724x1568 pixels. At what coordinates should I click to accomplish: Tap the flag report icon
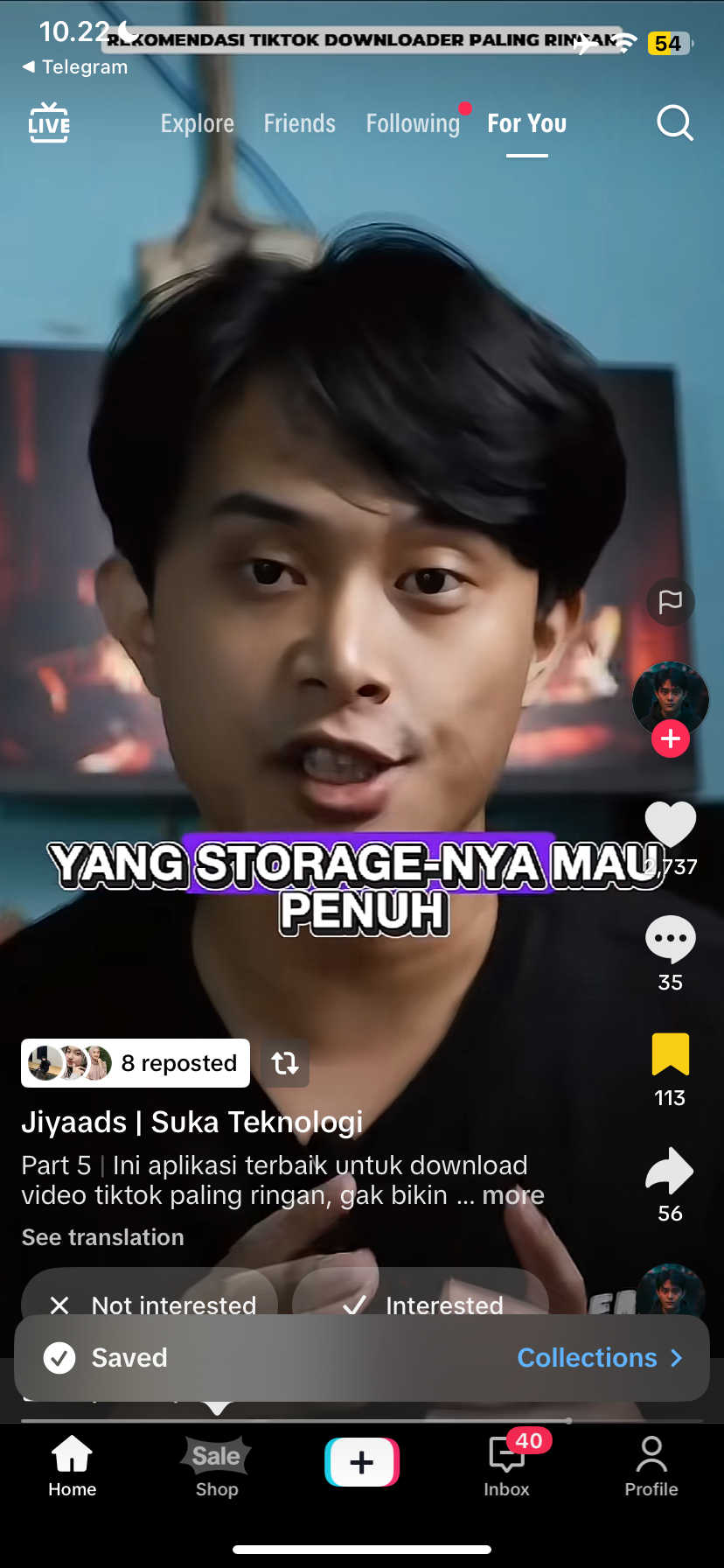671,602
